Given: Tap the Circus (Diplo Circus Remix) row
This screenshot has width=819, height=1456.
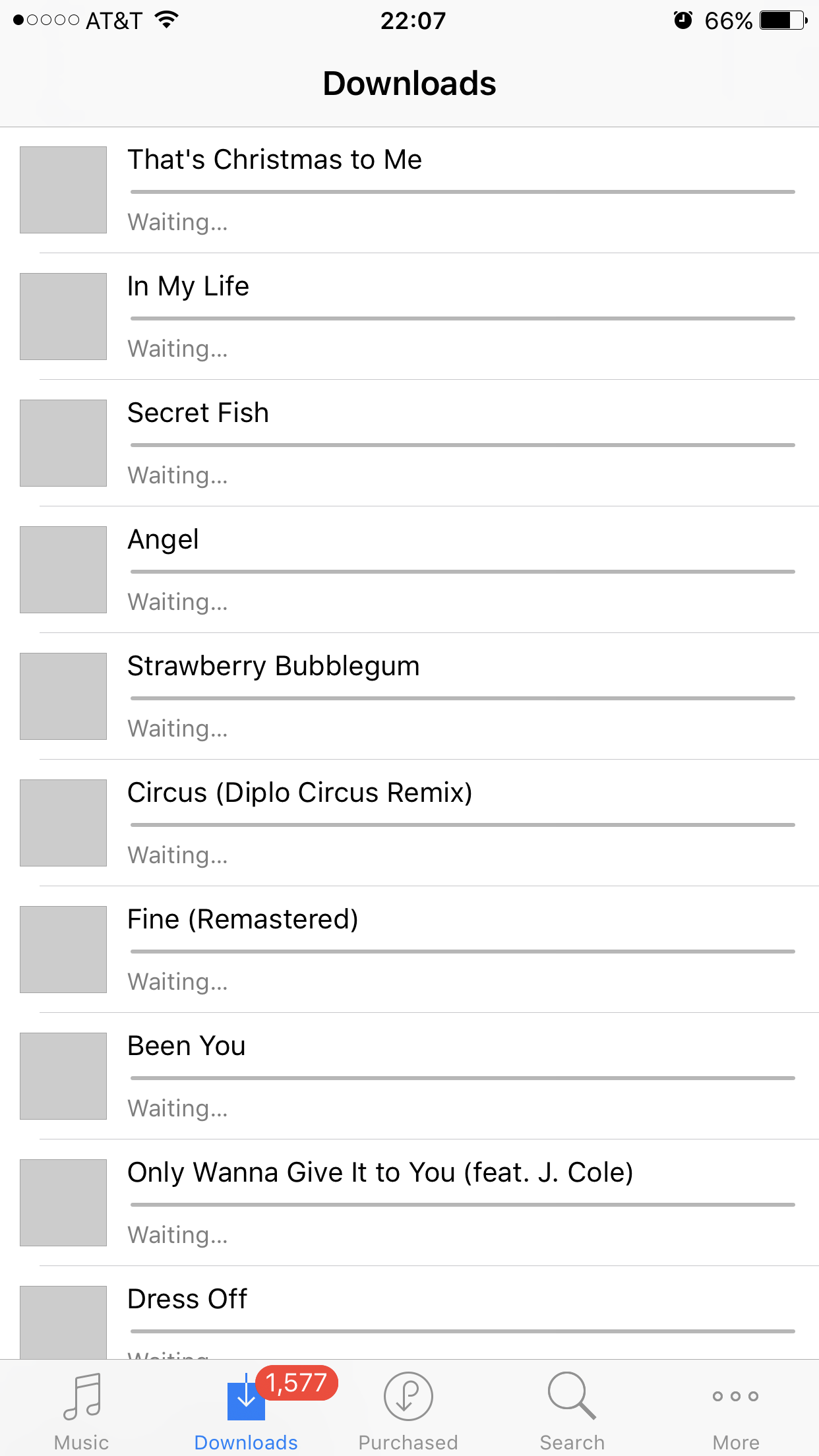Looking at the screenshot, I should pos(409,823).
